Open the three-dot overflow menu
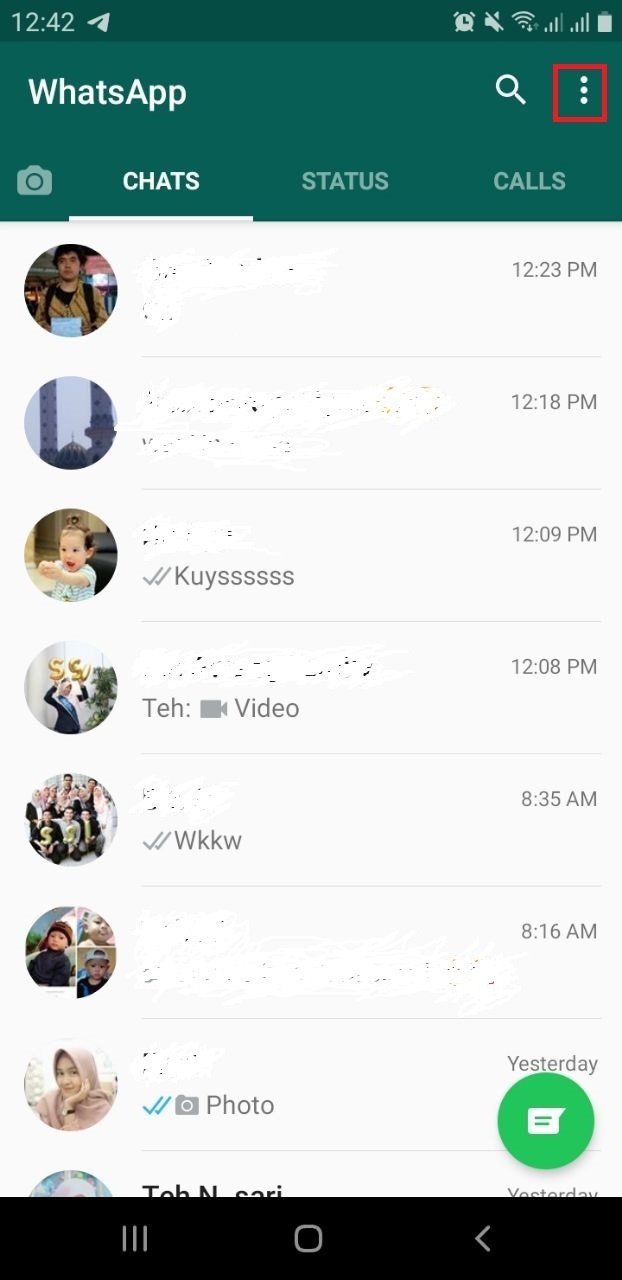Image resolution: width=622 pixels, height=1280 pixels. (583, 91)
